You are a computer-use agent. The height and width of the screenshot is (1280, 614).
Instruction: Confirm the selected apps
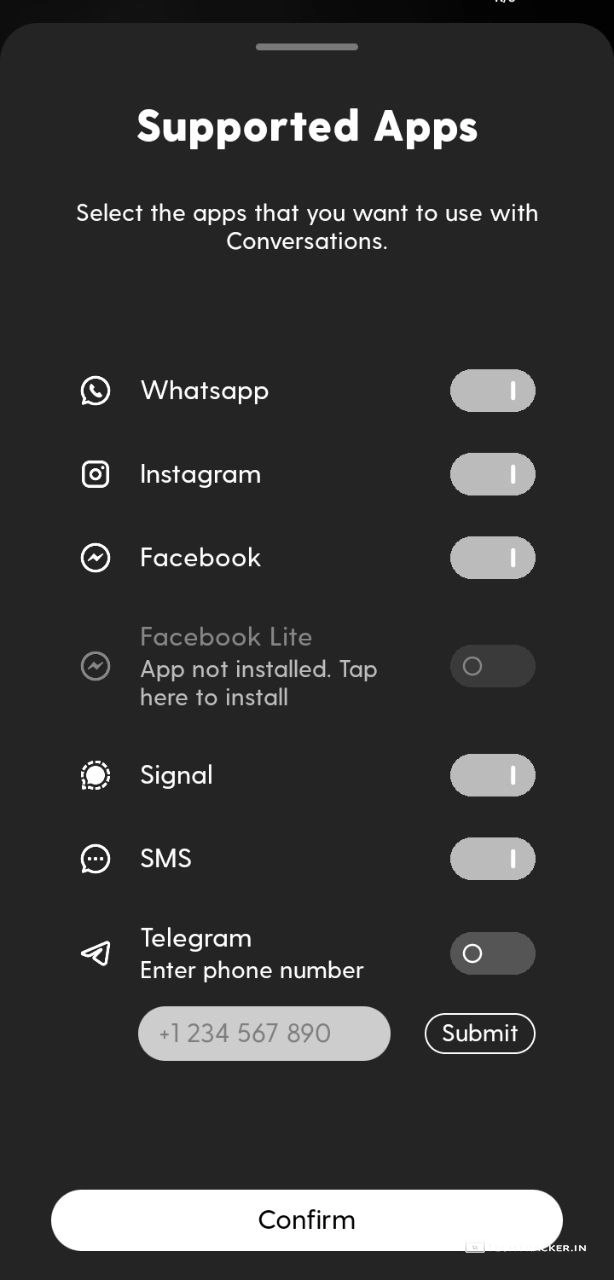point(307,1220)
